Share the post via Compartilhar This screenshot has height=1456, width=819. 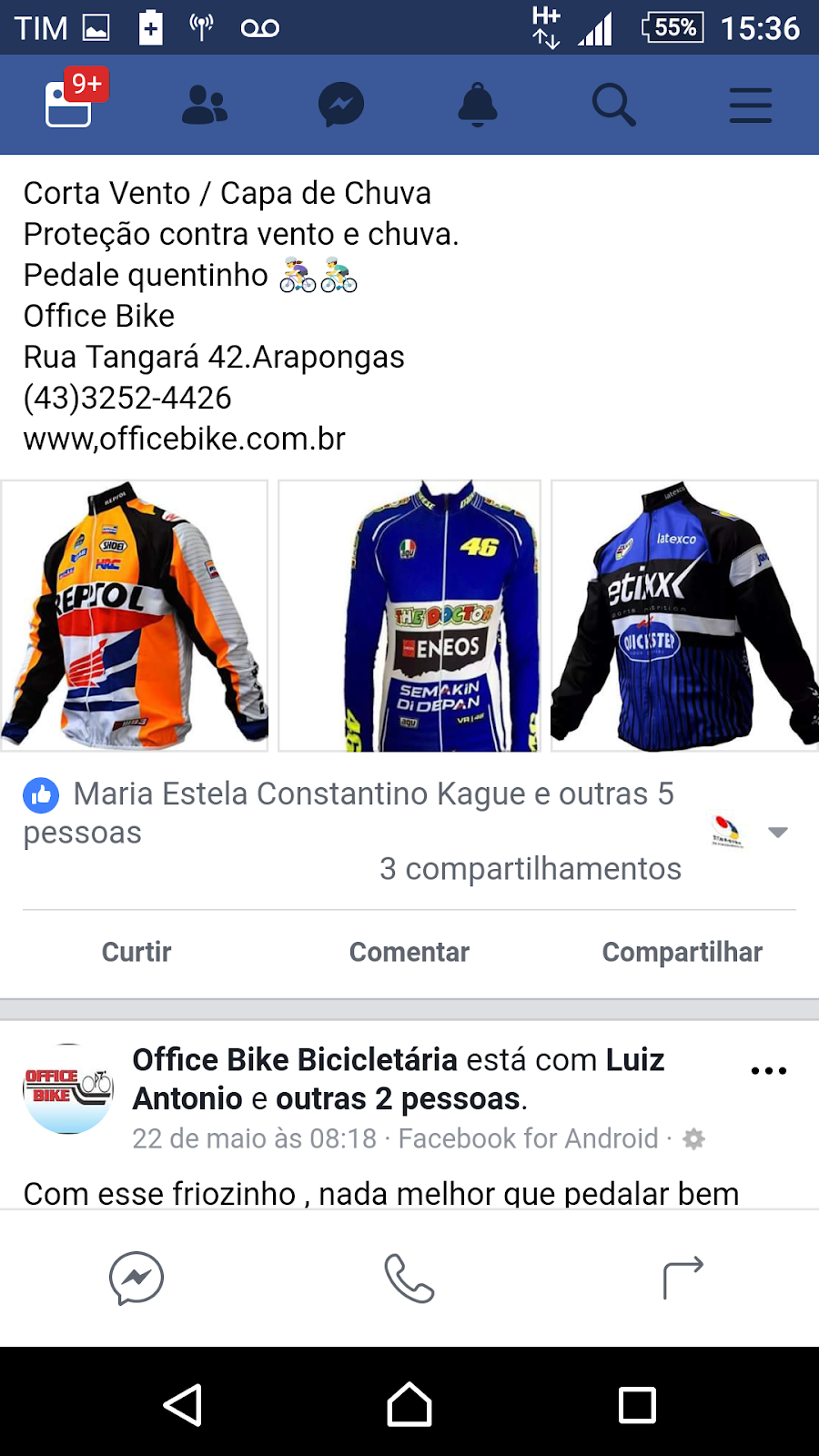point(682,952)
